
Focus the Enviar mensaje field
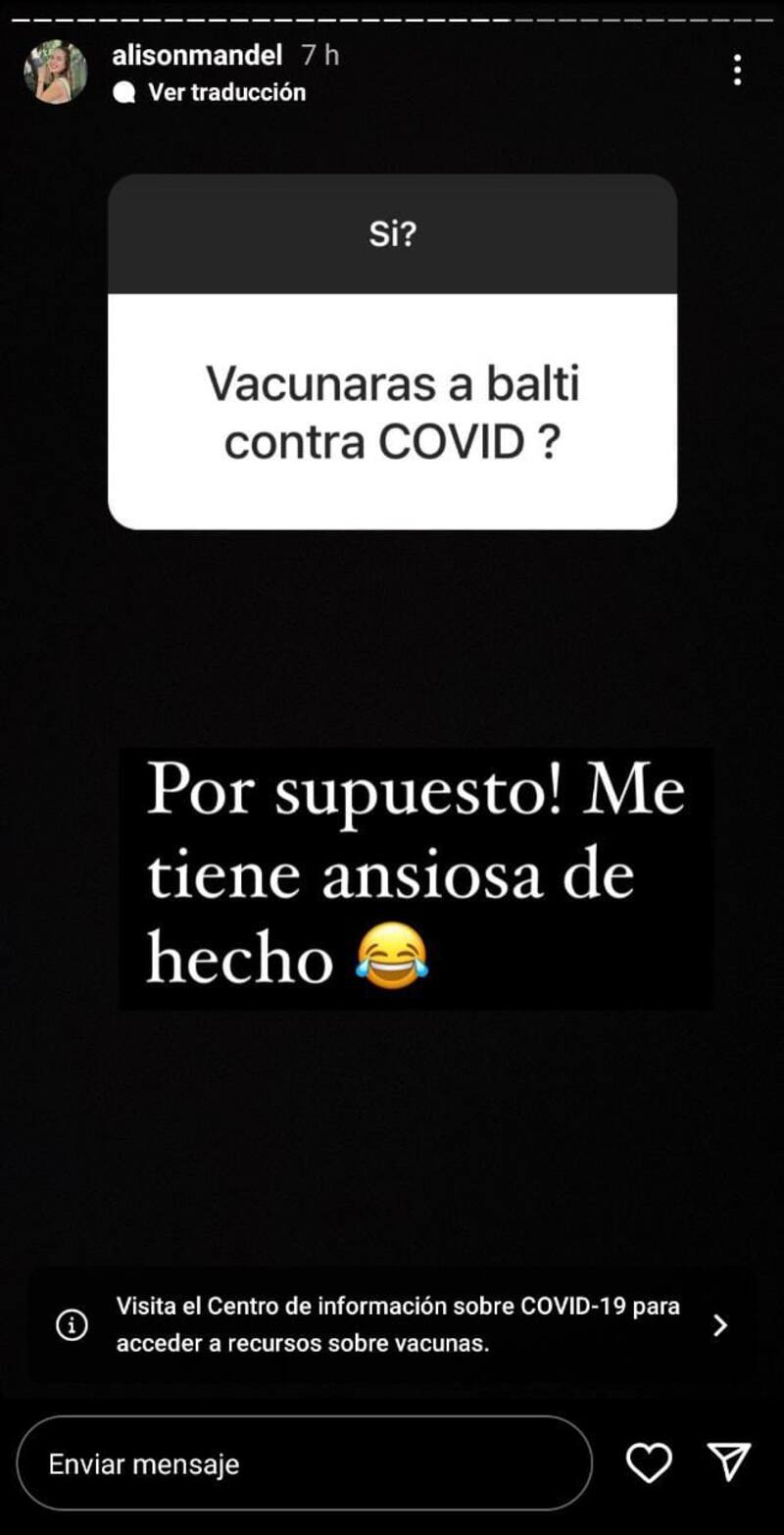[x=304, y=1463]
